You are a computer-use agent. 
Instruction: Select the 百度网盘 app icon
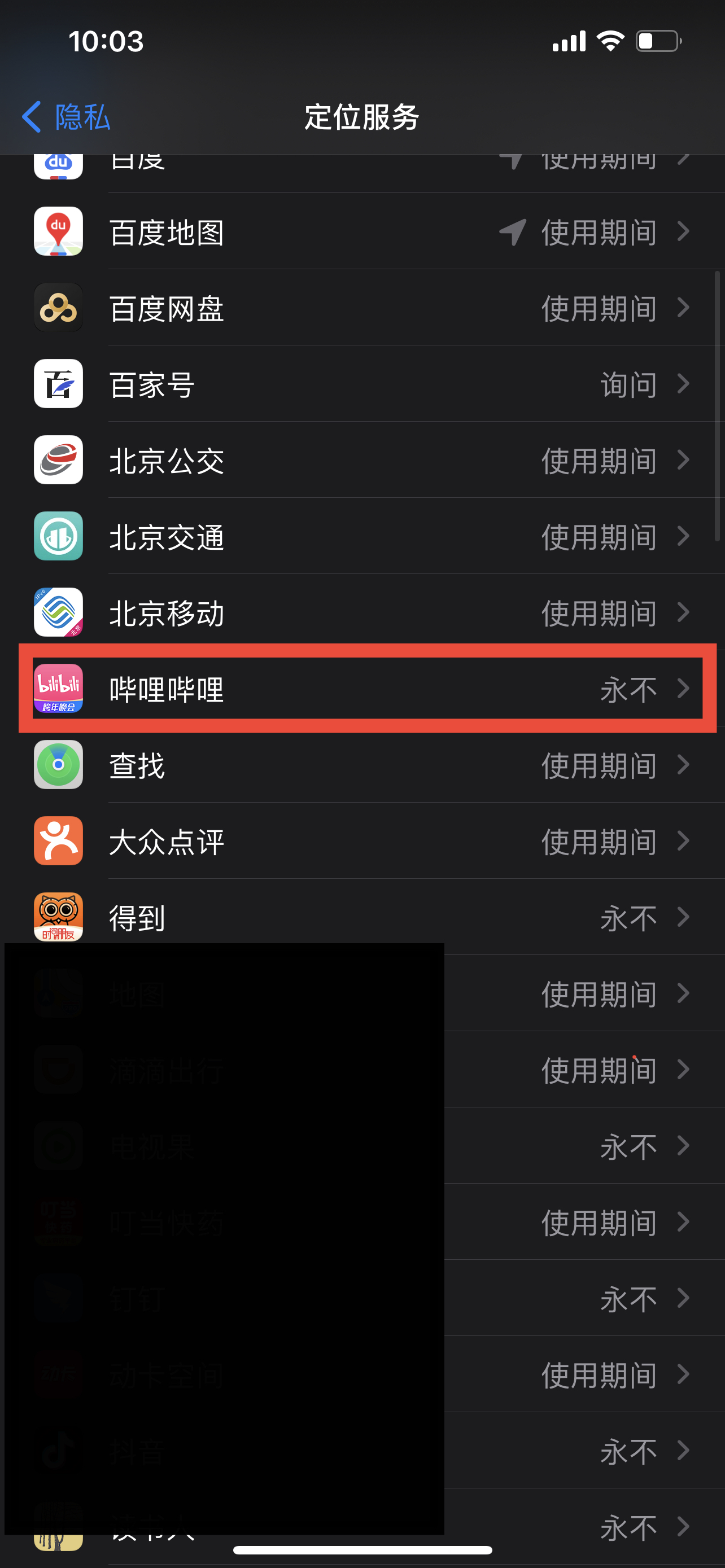pos(58,308)
